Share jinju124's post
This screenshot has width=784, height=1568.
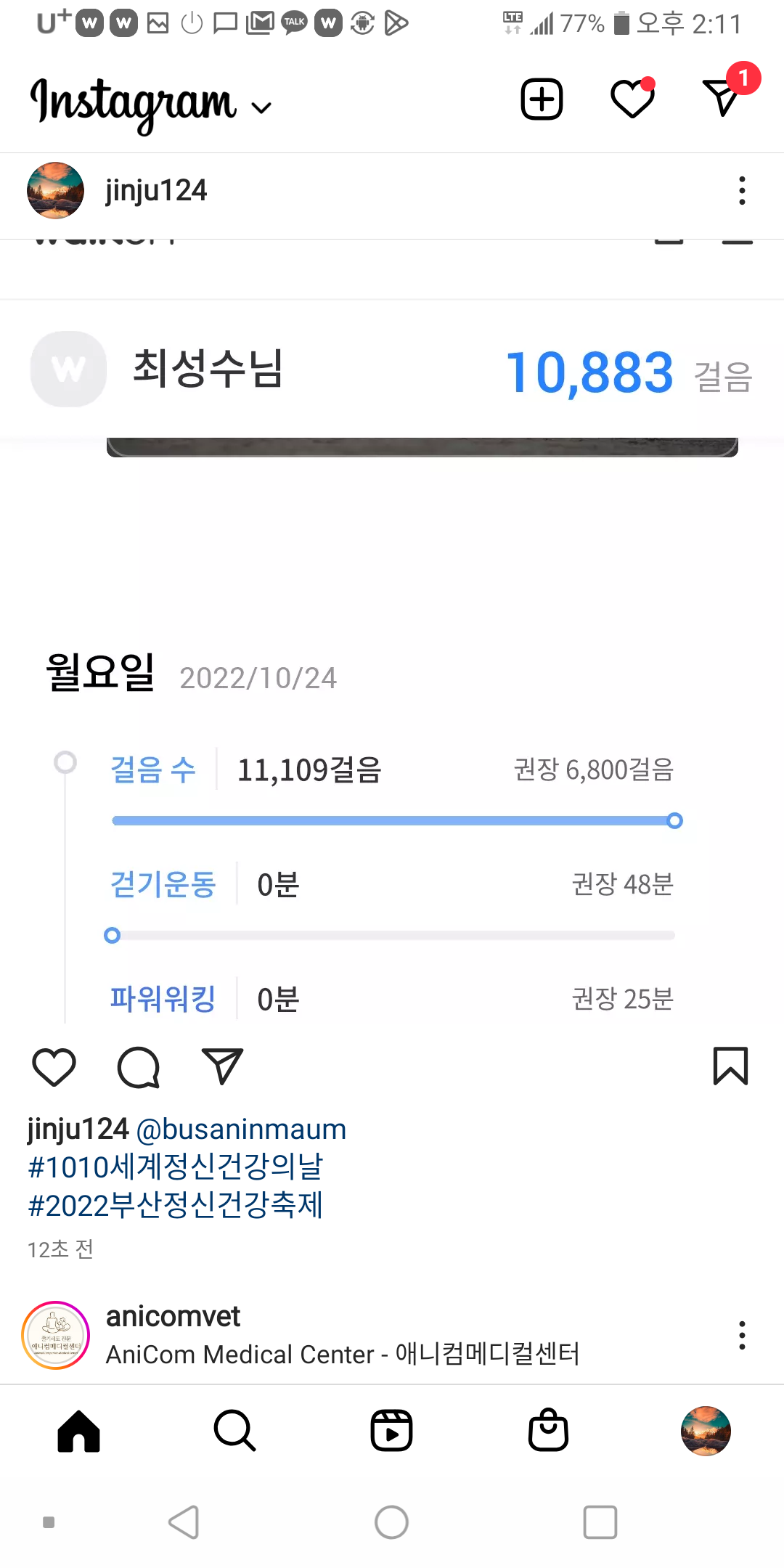point(222,1067)
